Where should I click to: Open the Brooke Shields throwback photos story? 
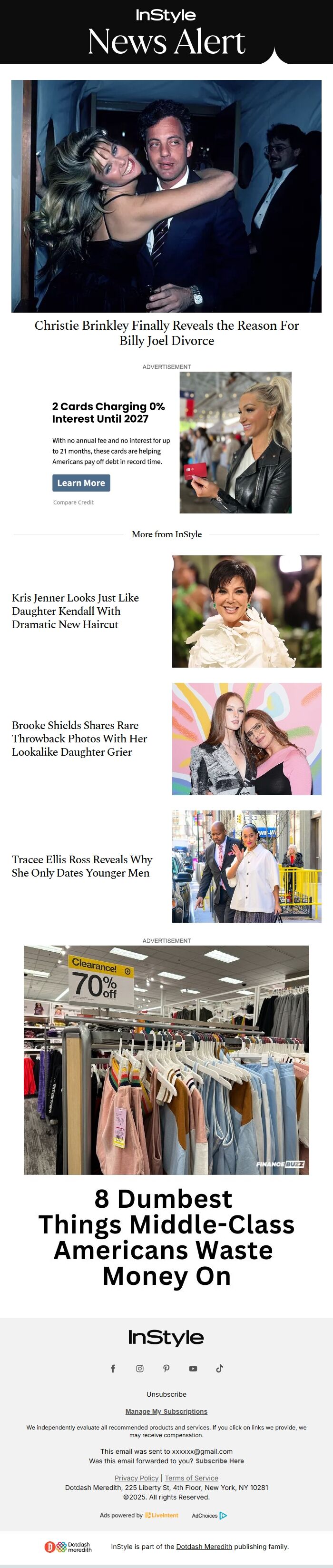[79, 739]
